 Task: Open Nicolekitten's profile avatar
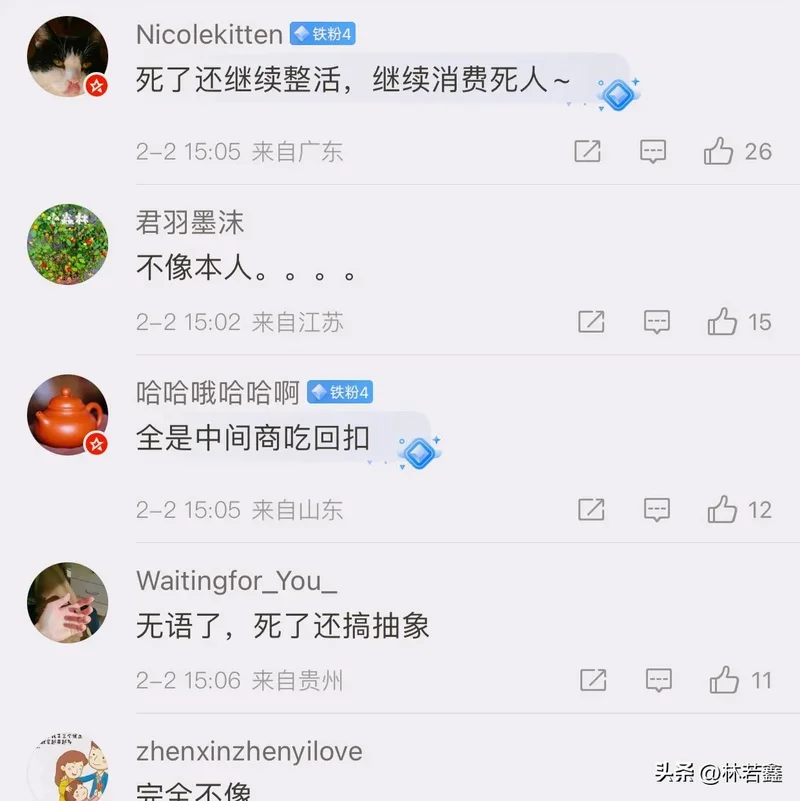tap(67, 57)
